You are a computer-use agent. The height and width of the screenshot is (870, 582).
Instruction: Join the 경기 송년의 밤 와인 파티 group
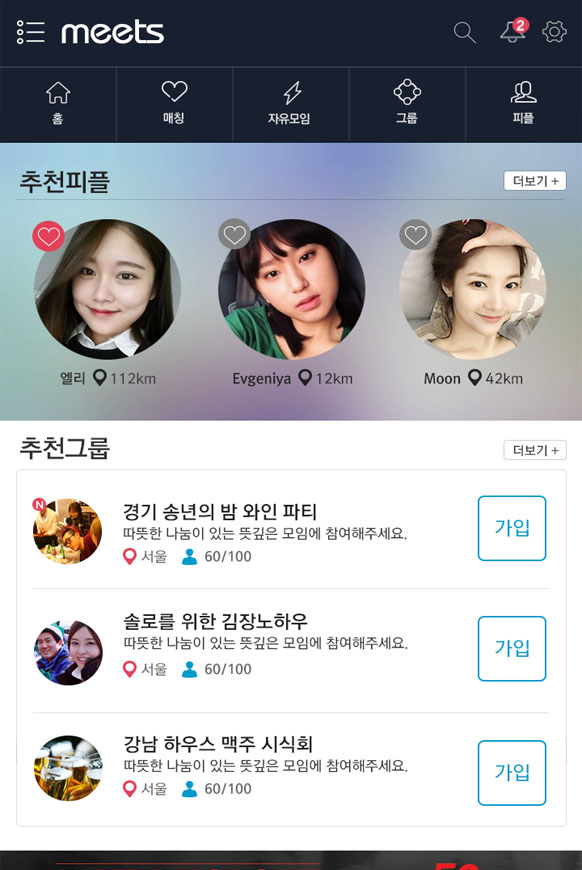(x=512, y=528)
